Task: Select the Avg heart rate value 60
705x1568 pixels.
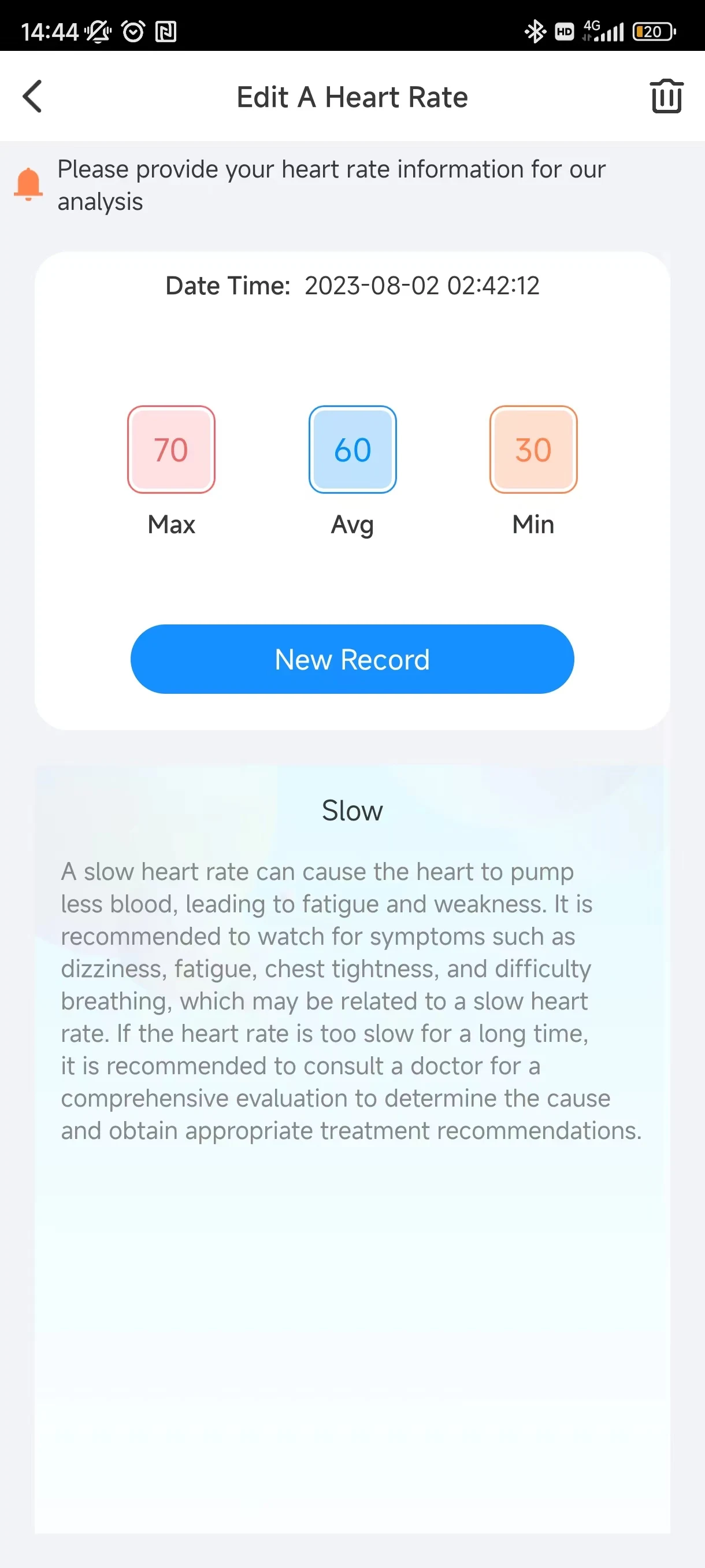Action: [352, 449]
